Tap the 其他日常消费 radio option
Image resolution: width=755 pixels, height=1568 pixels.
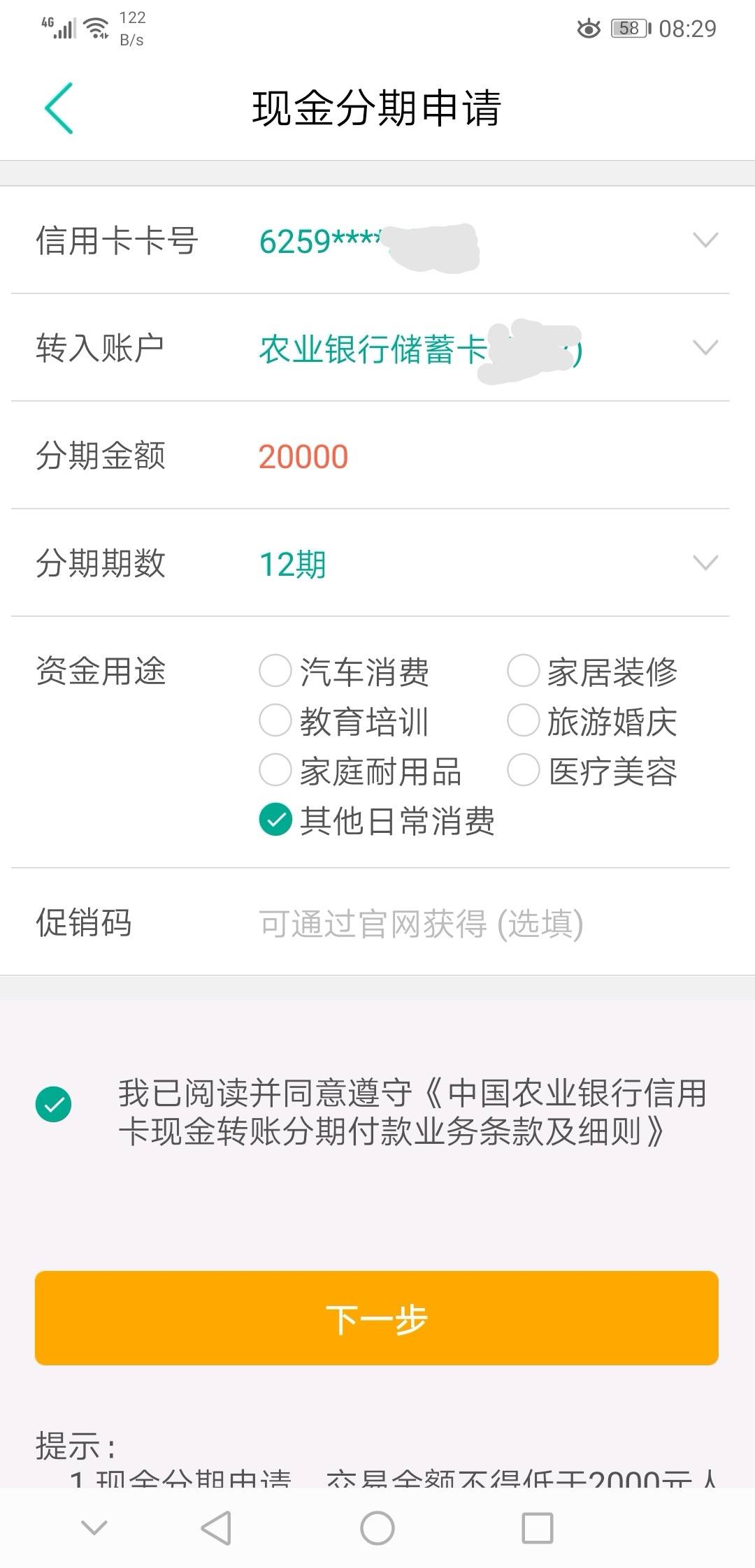point(377,820)
